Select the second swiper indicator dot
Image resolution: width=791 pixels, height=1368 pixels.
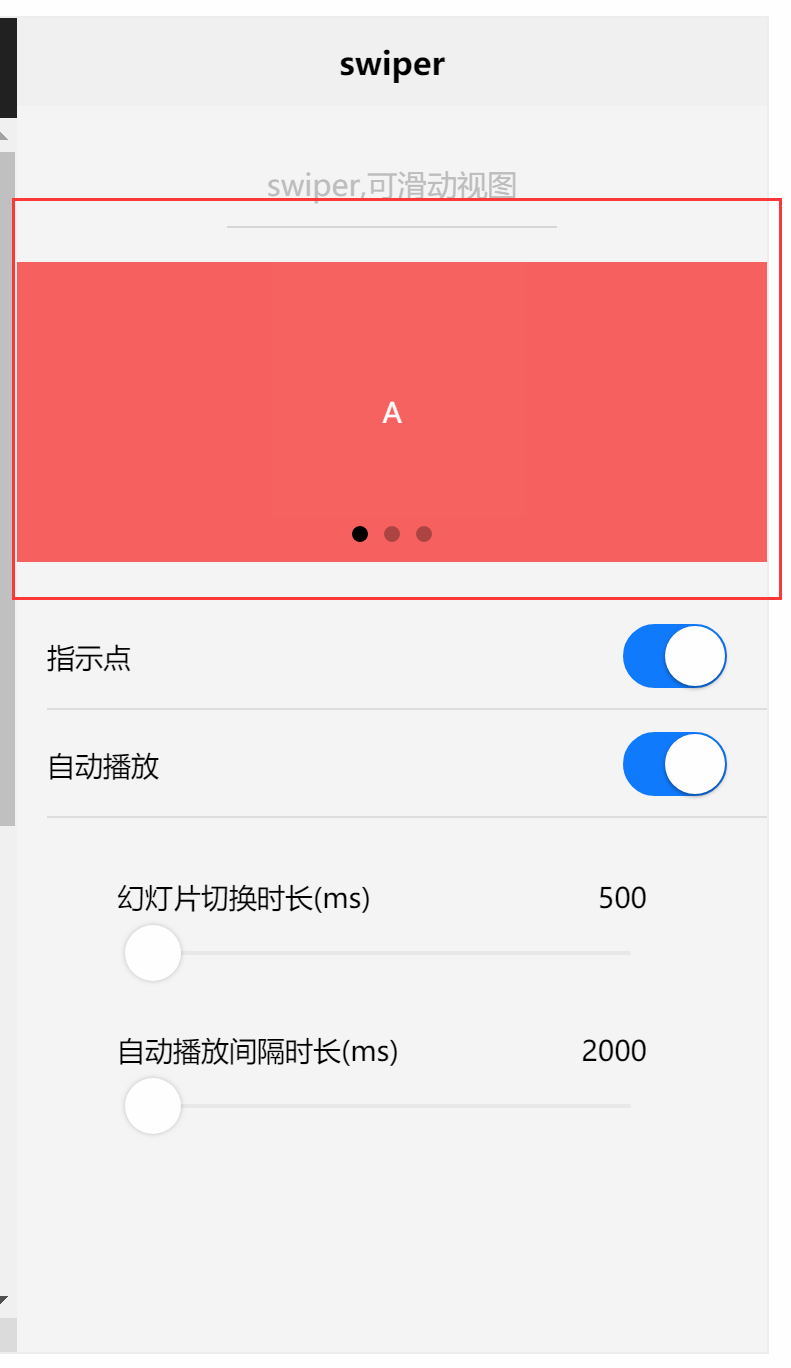tap(392, 534)
